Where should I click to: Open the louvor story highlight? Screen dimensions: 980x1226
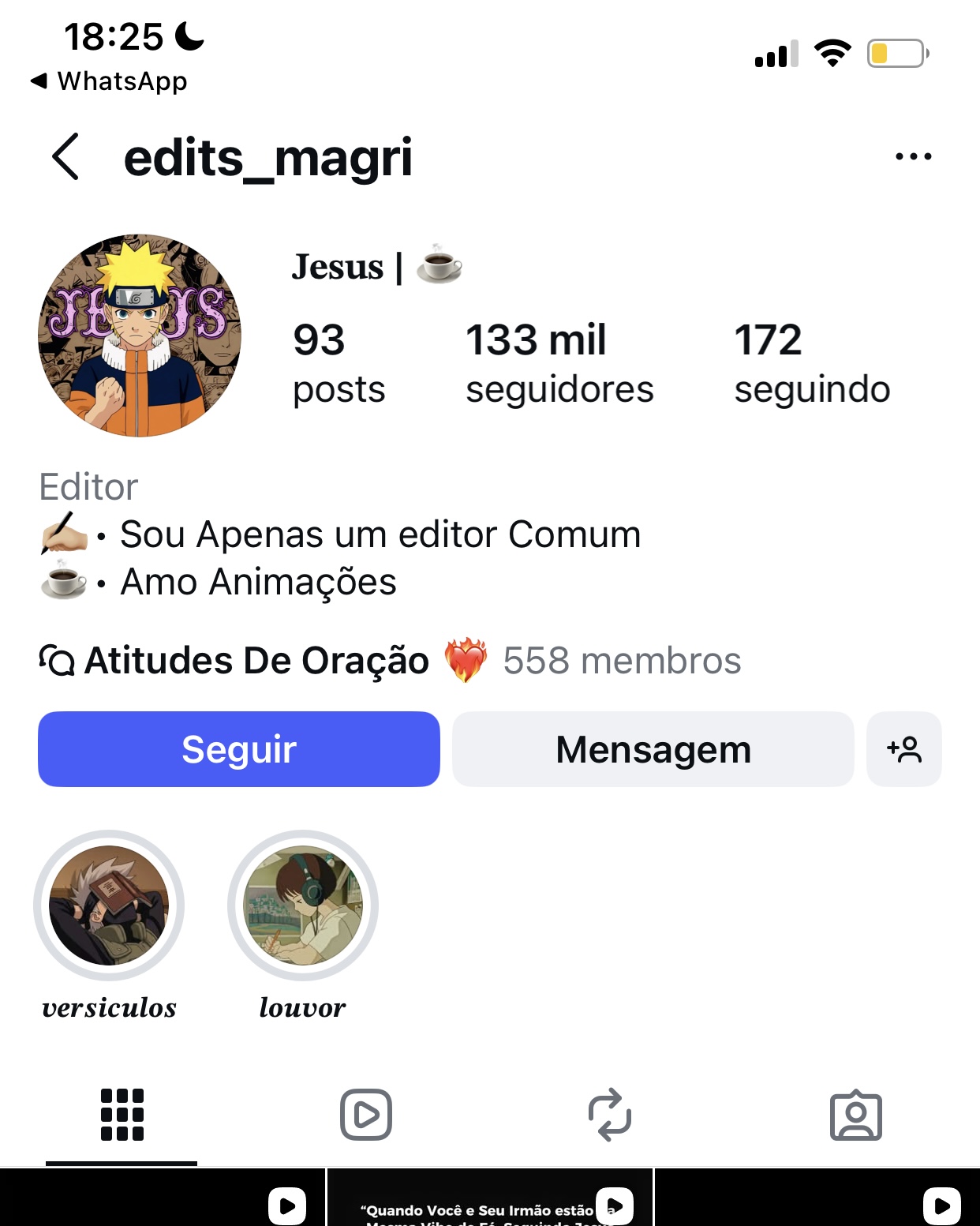(x=303, y=905)
